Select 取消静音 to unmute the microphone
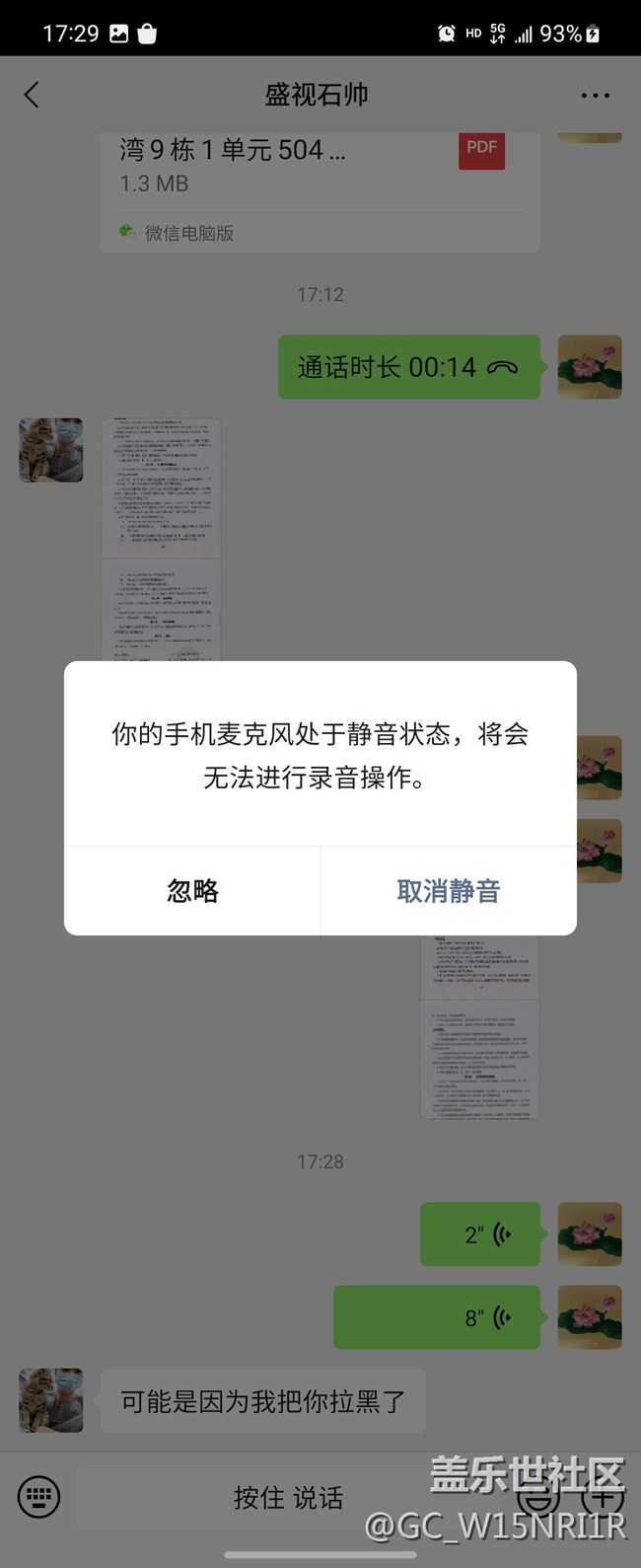The image size is (641, 1568). 449,891
